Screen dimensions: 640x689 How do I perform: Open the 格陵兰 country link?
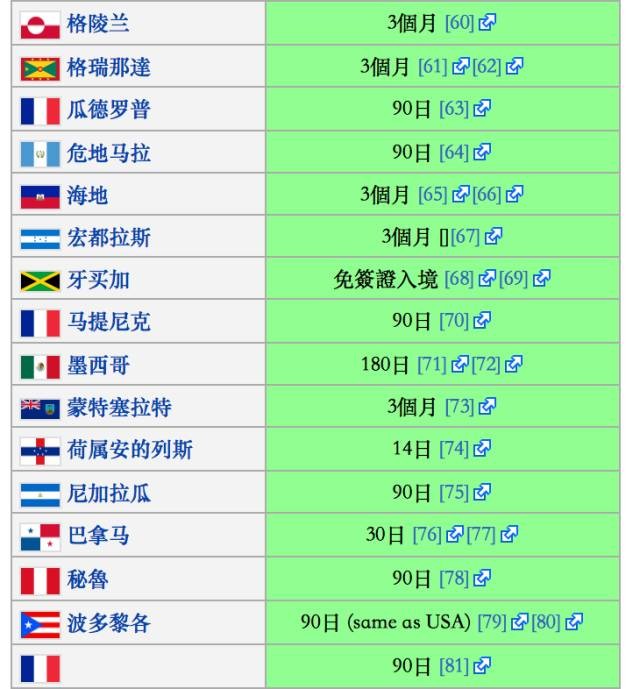coord(98,24)
